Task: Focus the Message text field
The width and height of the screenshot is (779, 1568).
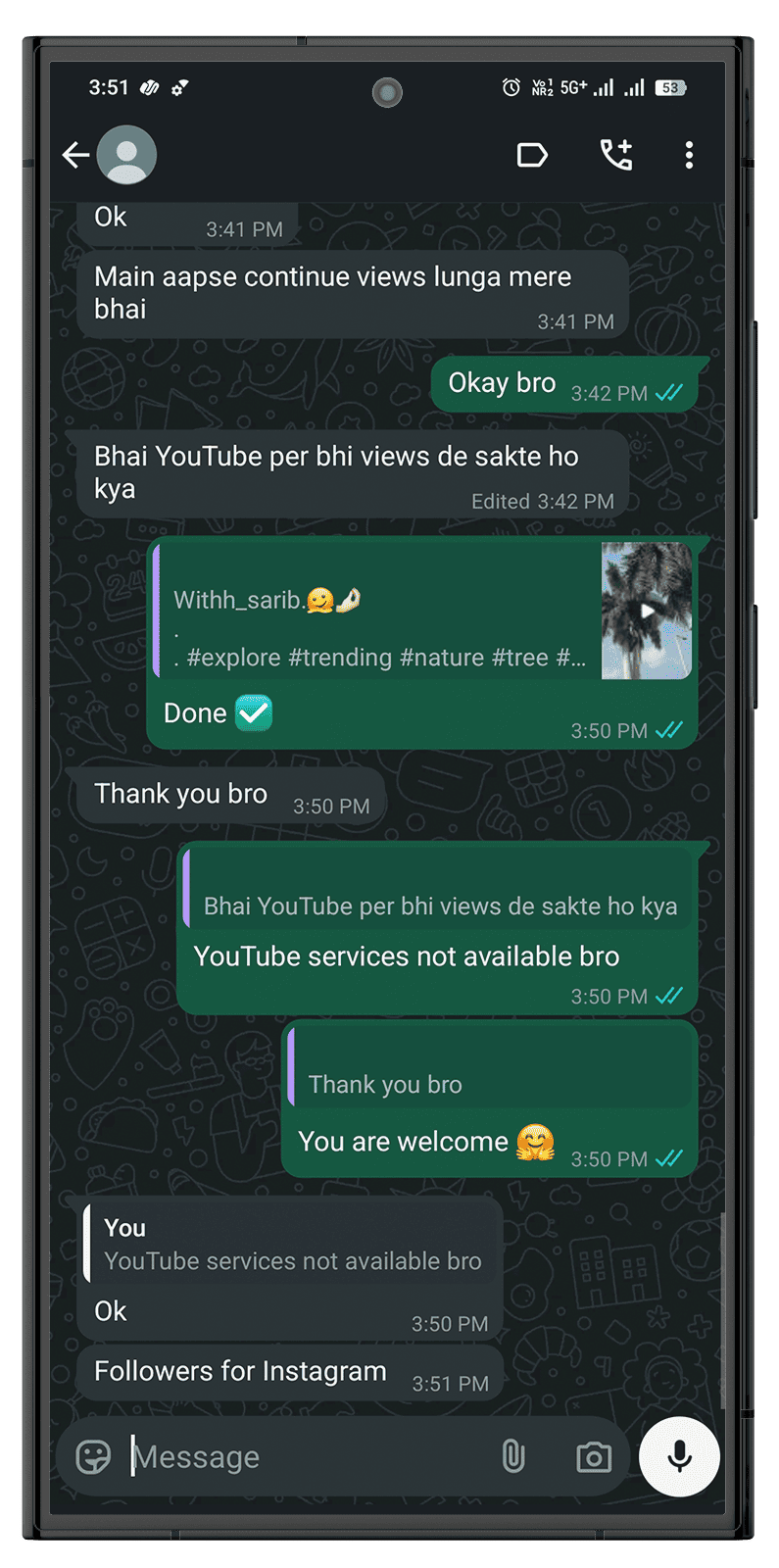Action: click(304, 1457)
